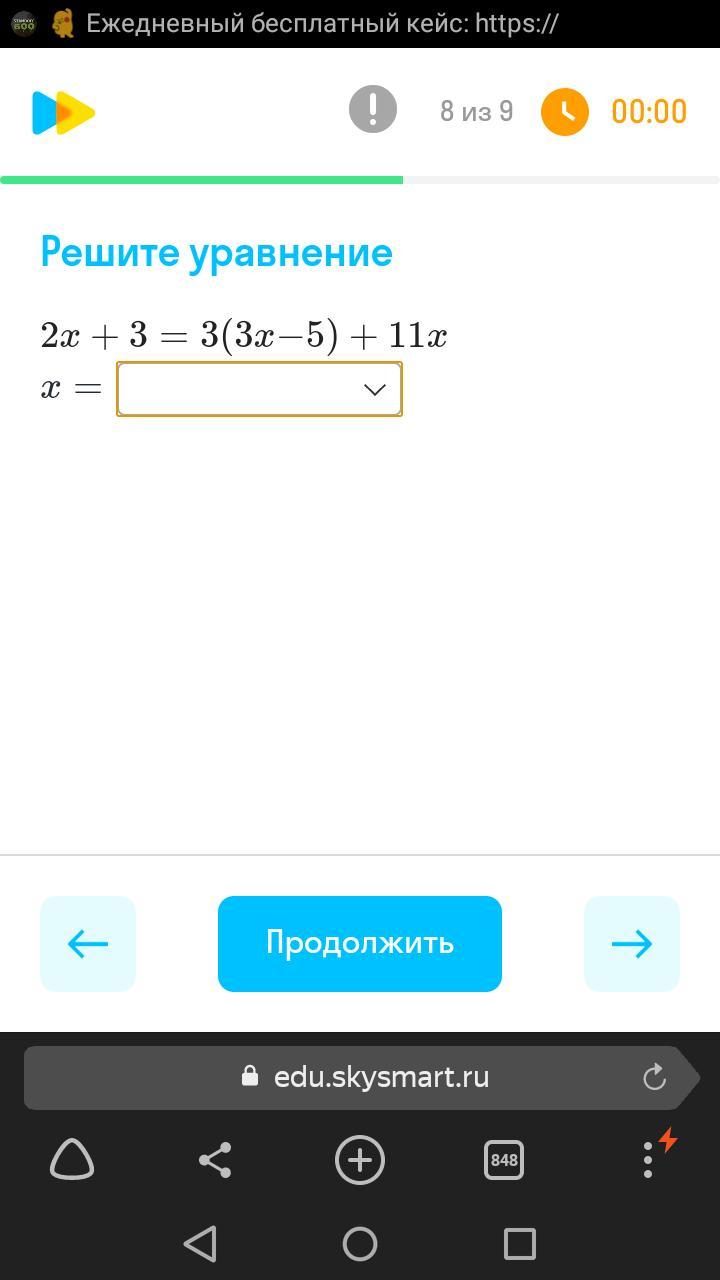Open the Alice assistant icon
720x1280 pixels.
pyautogui.click(x=72, y=1160)
